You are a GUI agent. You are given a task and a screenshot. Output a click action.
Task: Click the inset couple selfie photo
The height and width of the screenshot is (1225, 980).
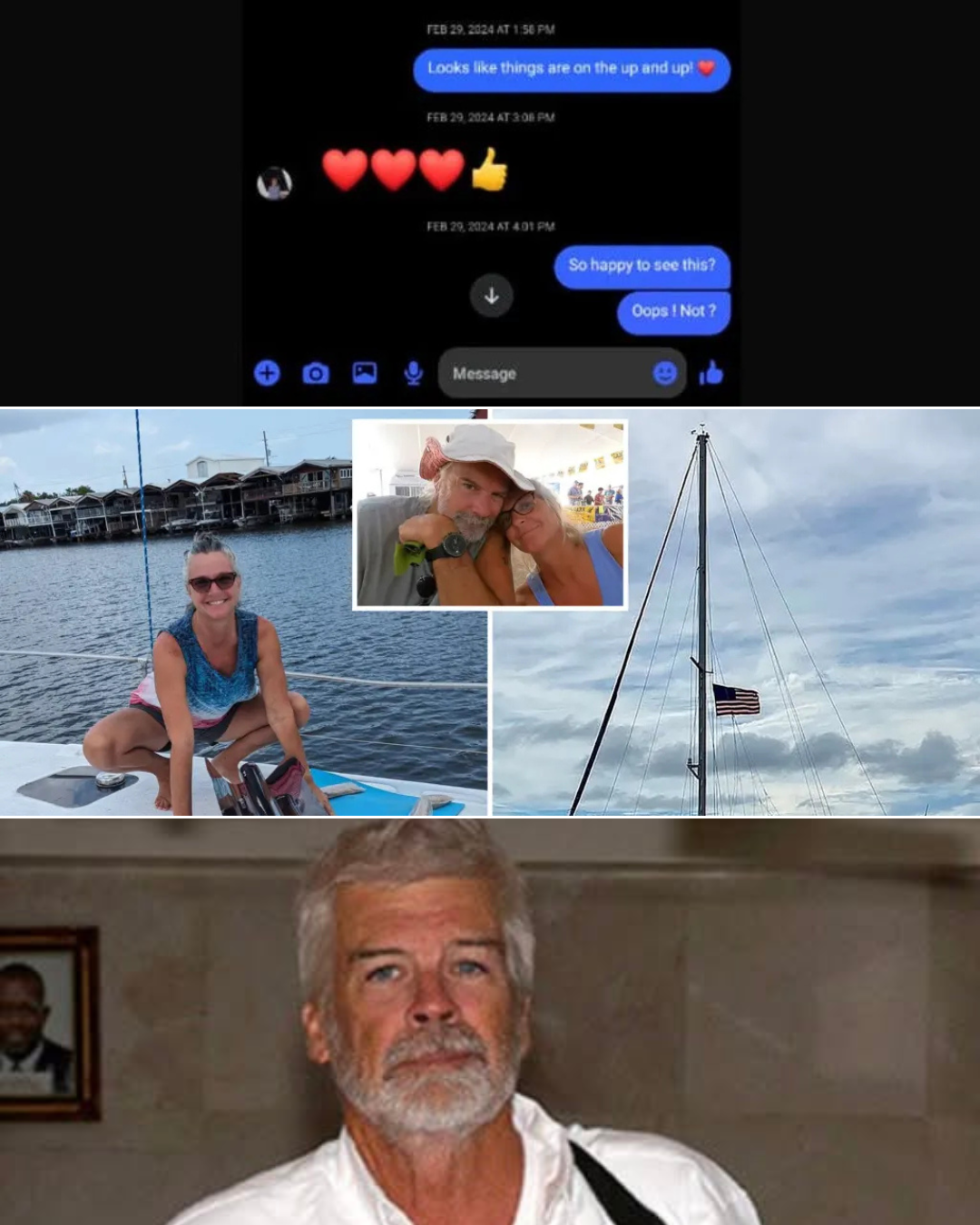pyautogui.click(x=490, y=513)
